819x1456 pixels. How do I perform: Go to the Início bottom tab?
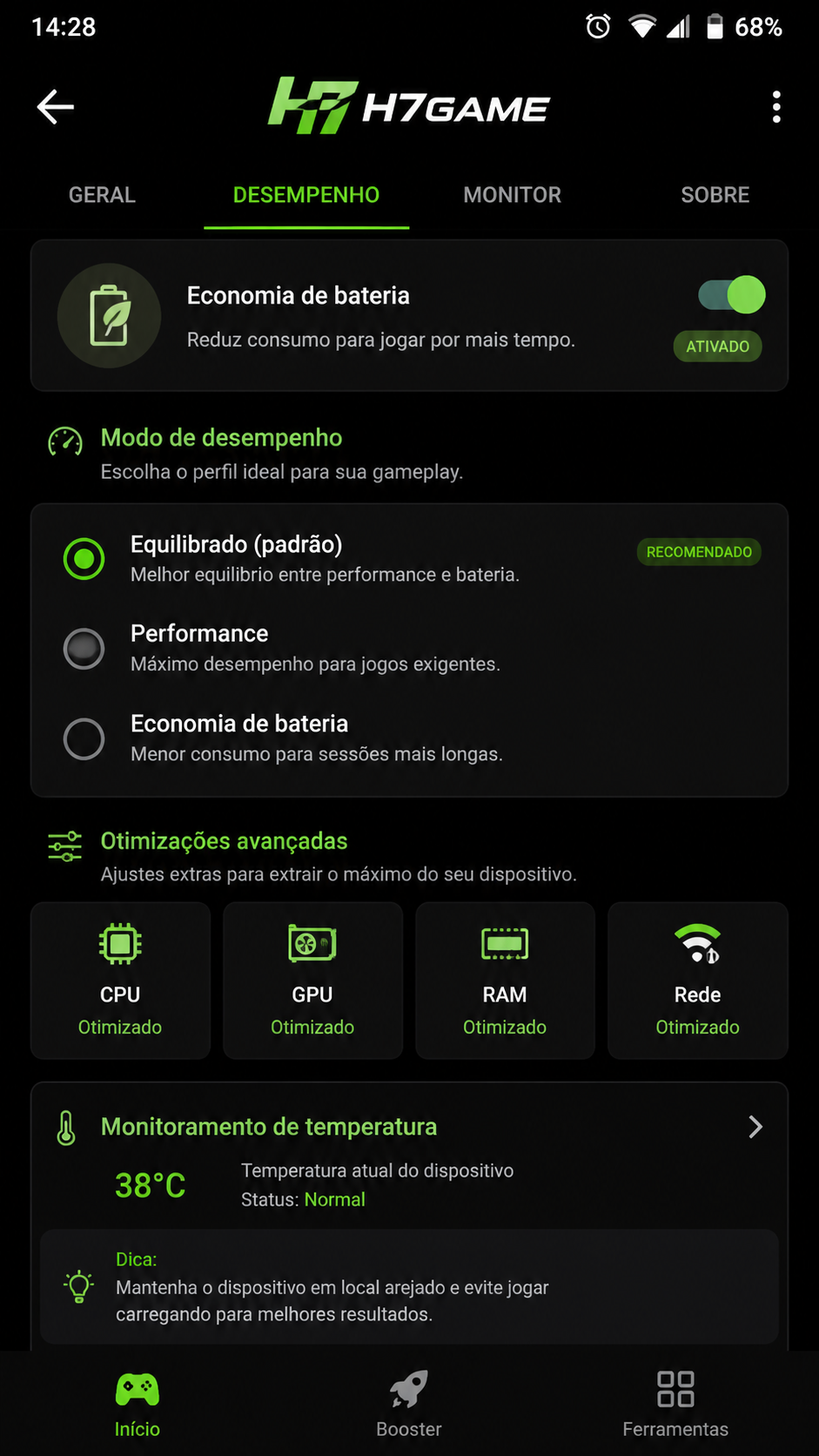138,1404
